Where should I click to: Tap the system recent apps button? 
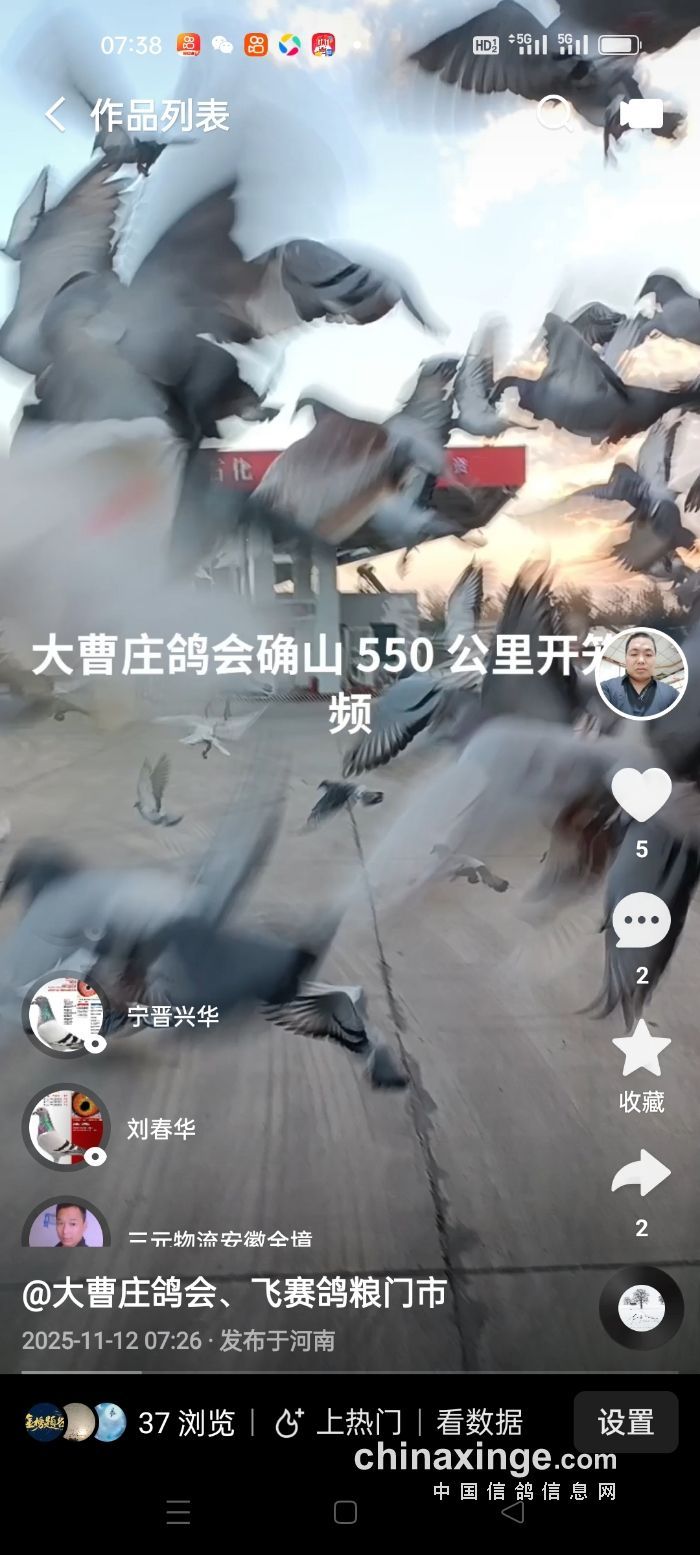178,1512
